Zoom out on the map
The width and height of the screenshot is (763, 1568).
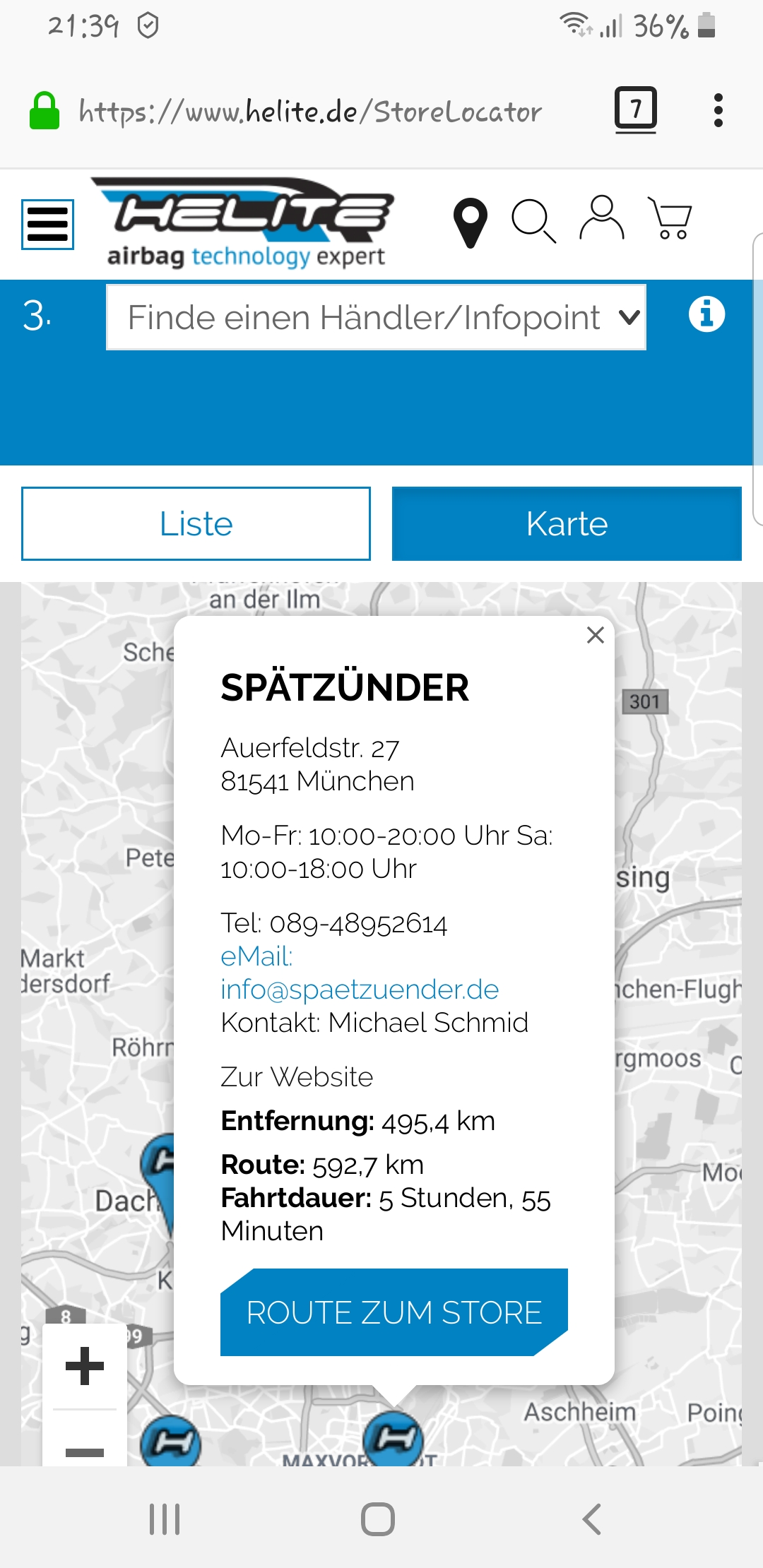coord(85,1451)
